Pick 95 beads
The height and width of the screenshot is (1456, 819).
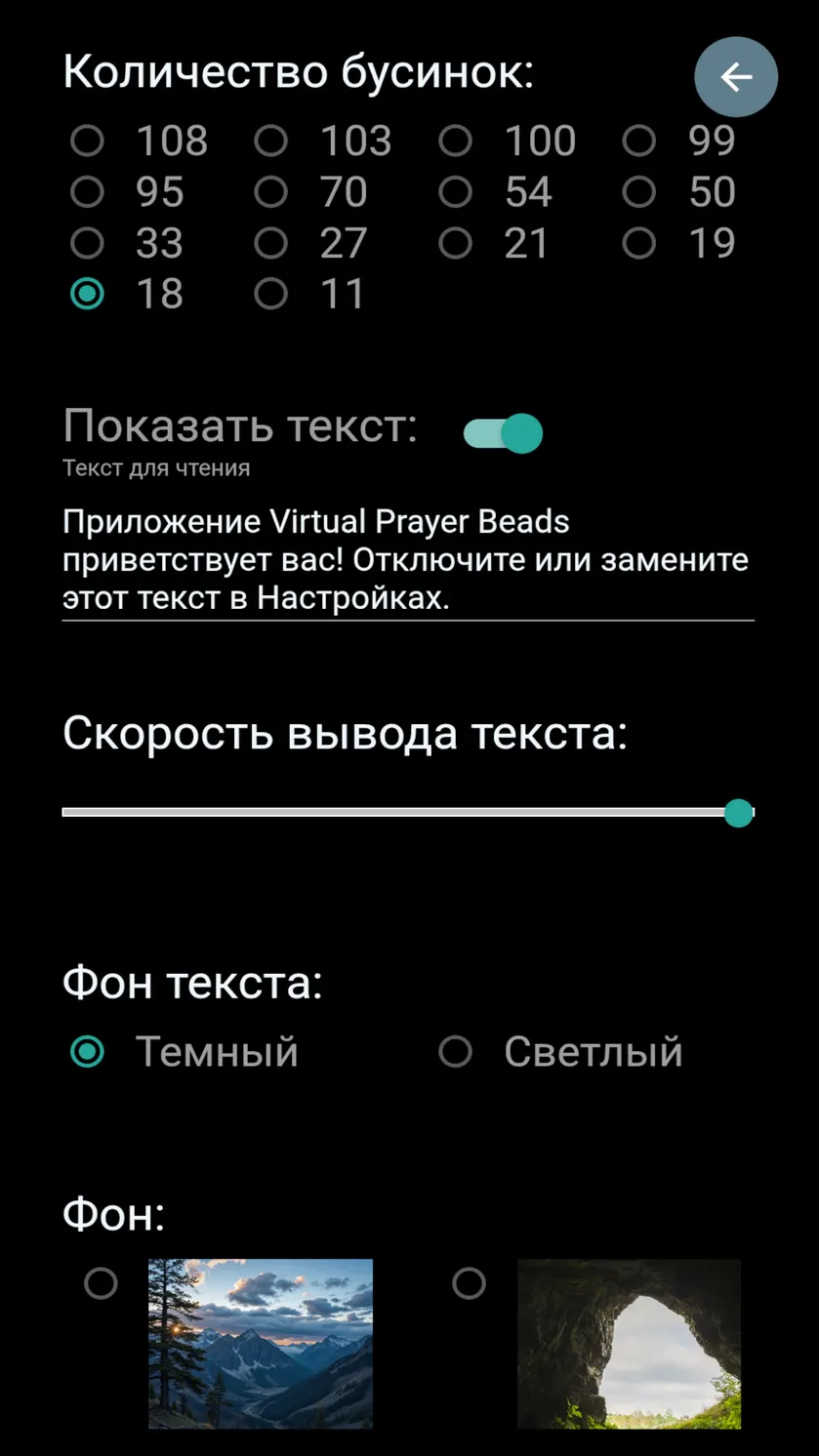coord(140,192)
